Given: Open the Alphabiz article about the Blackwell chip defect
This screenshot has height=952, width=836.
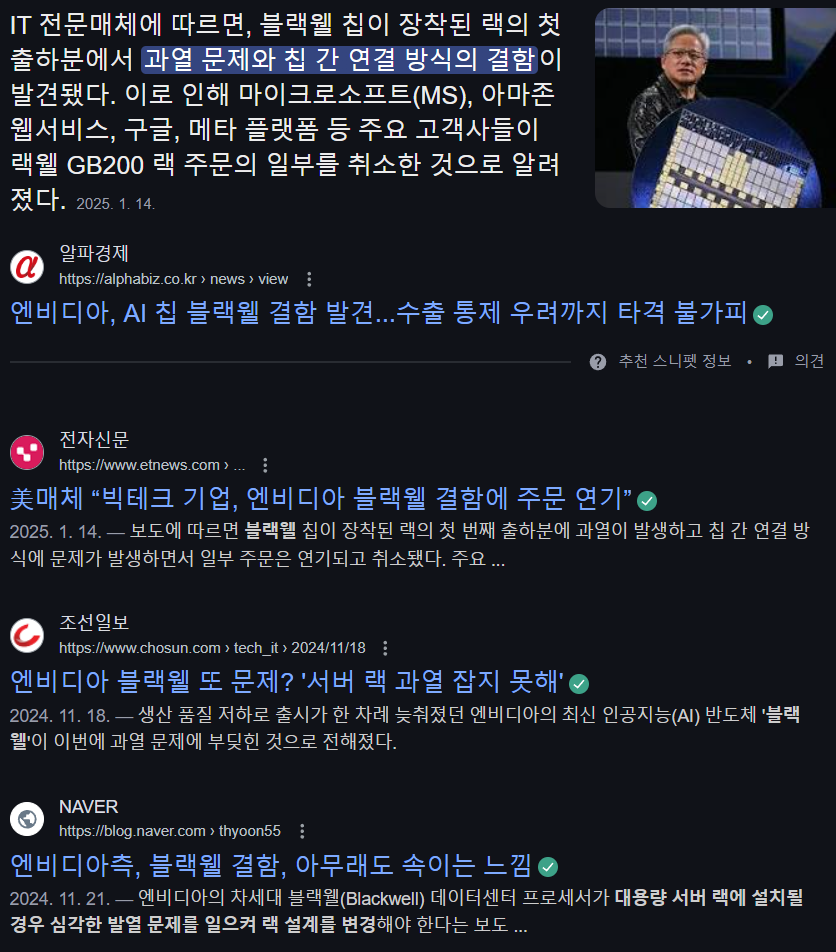Looking at the screenshot, I should pos(380,313).
